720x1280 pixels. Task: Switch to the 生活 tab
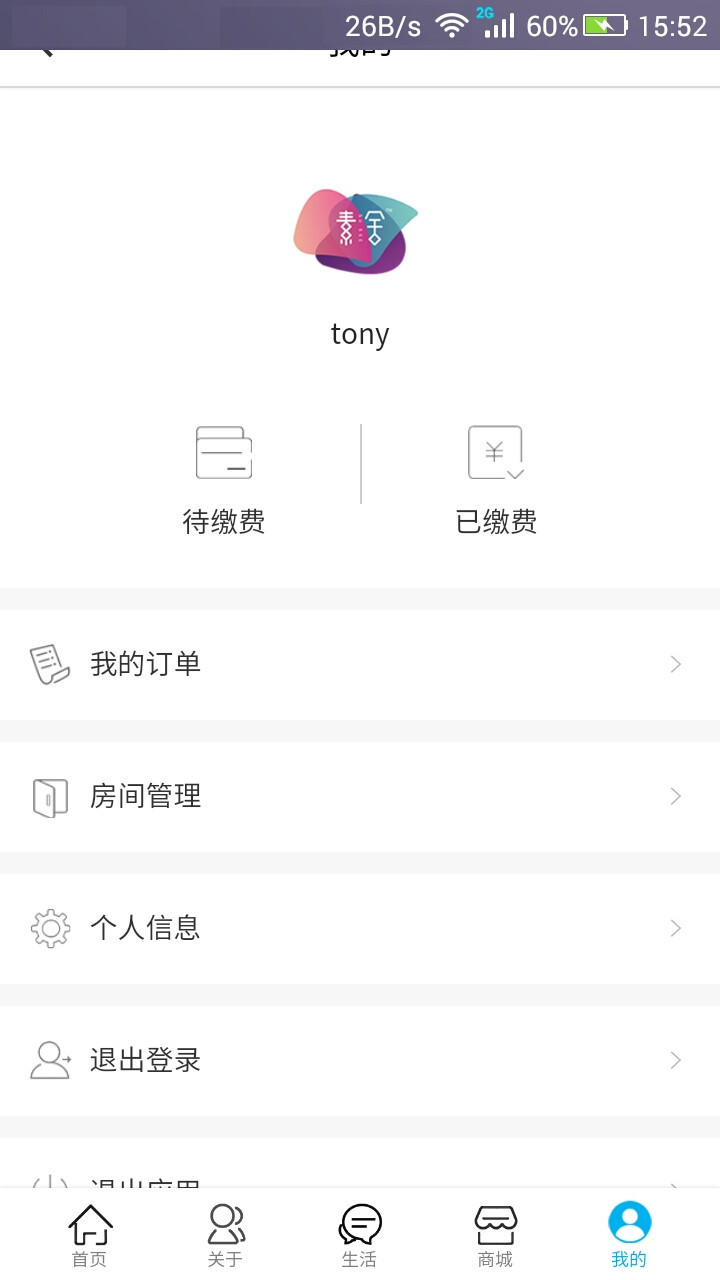pyautogui.click(x=360, y=1236)
